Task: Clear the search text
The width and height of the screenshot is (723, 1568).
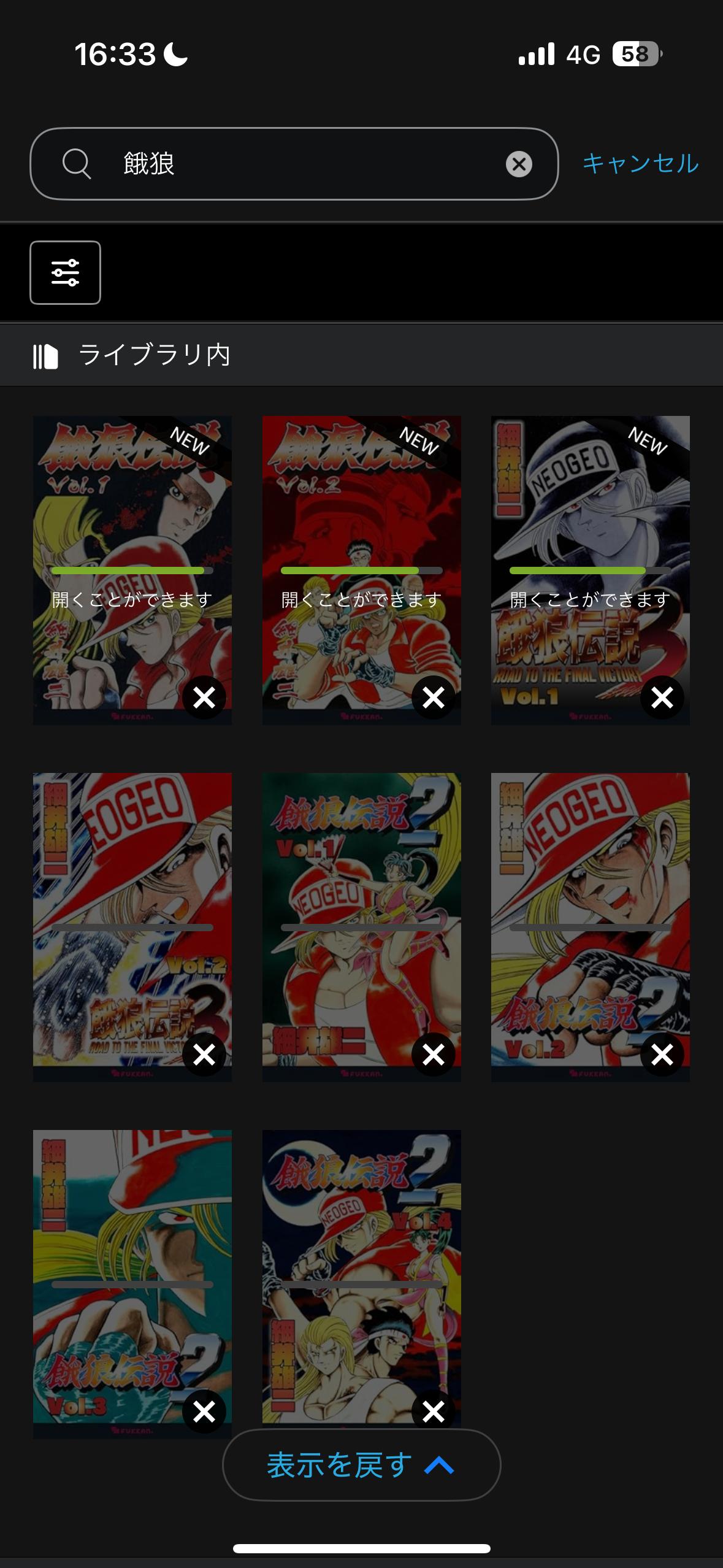Action: pos(519,164)
